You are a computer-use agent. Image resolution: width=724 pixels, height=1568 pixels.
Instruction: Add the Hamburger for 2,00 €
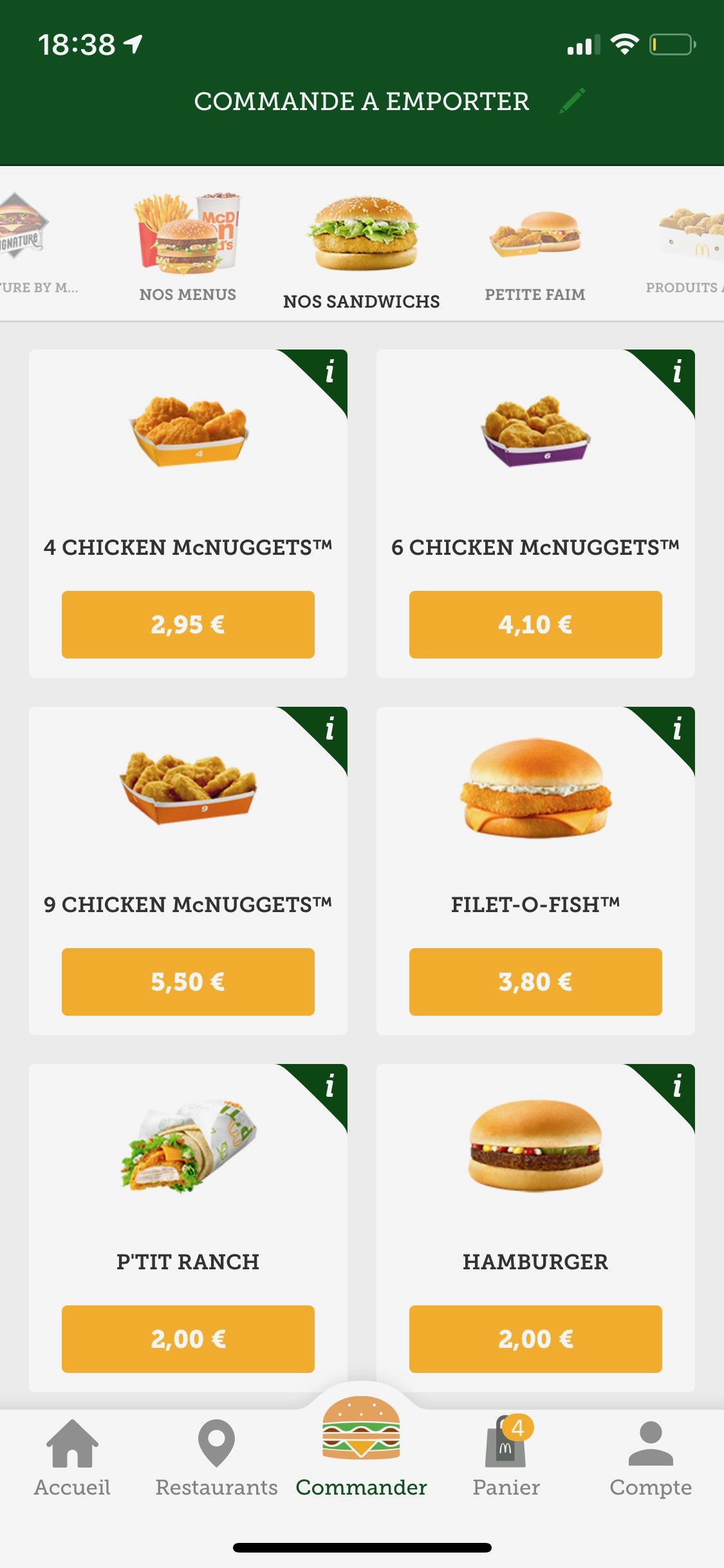tap(535, 1339)
